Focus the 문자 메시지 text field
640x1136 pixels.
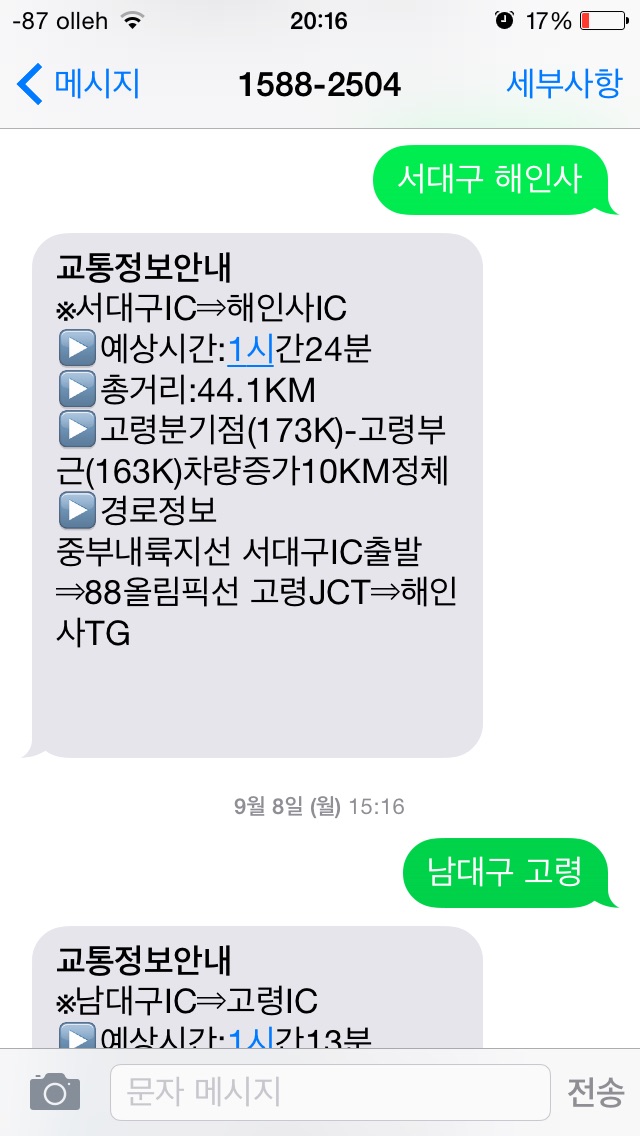pos(330,1091)
